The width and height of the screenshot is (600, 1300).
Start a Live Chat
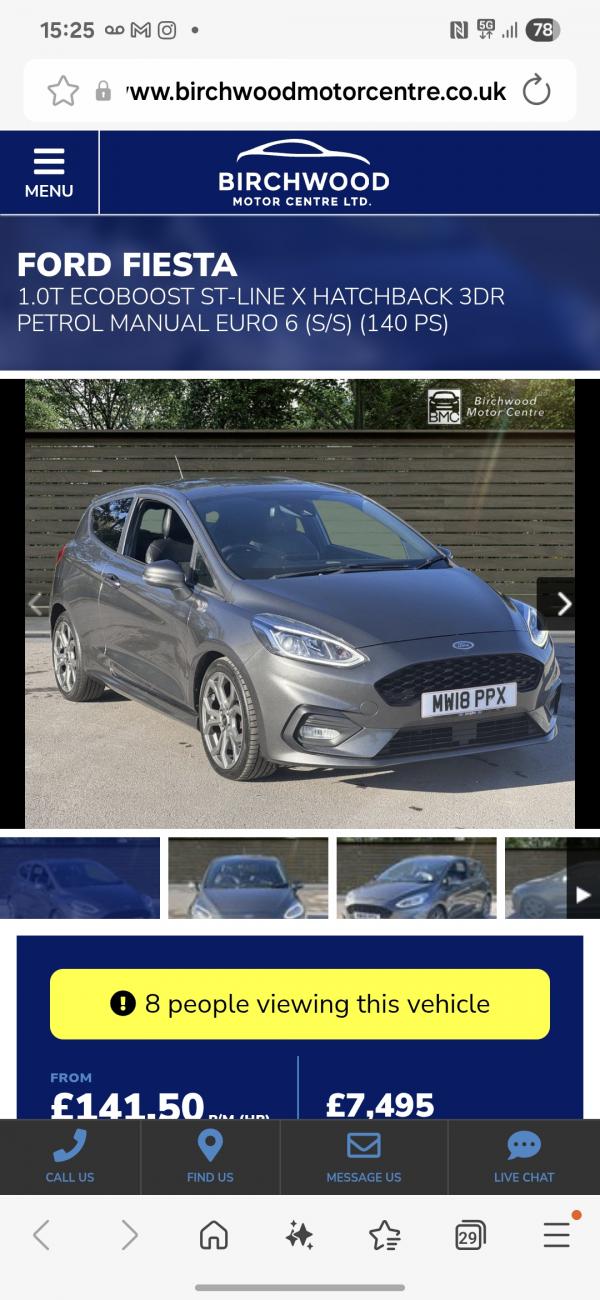click(523, 1157)
